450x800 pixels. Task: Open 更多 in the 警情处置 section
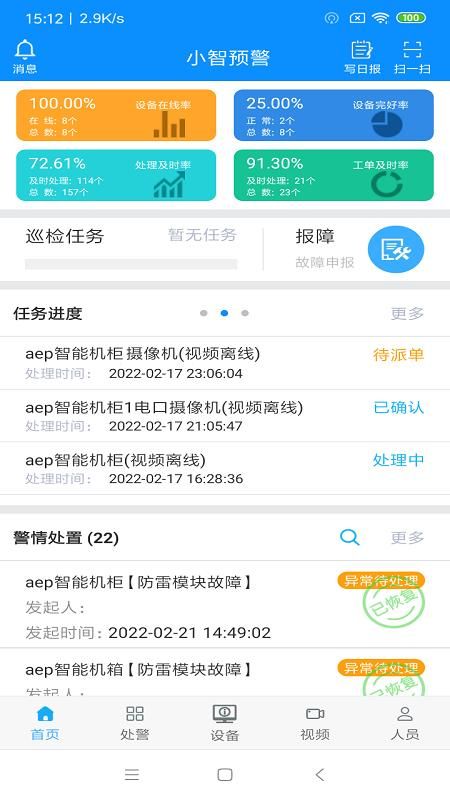click(x=407, y=537)
